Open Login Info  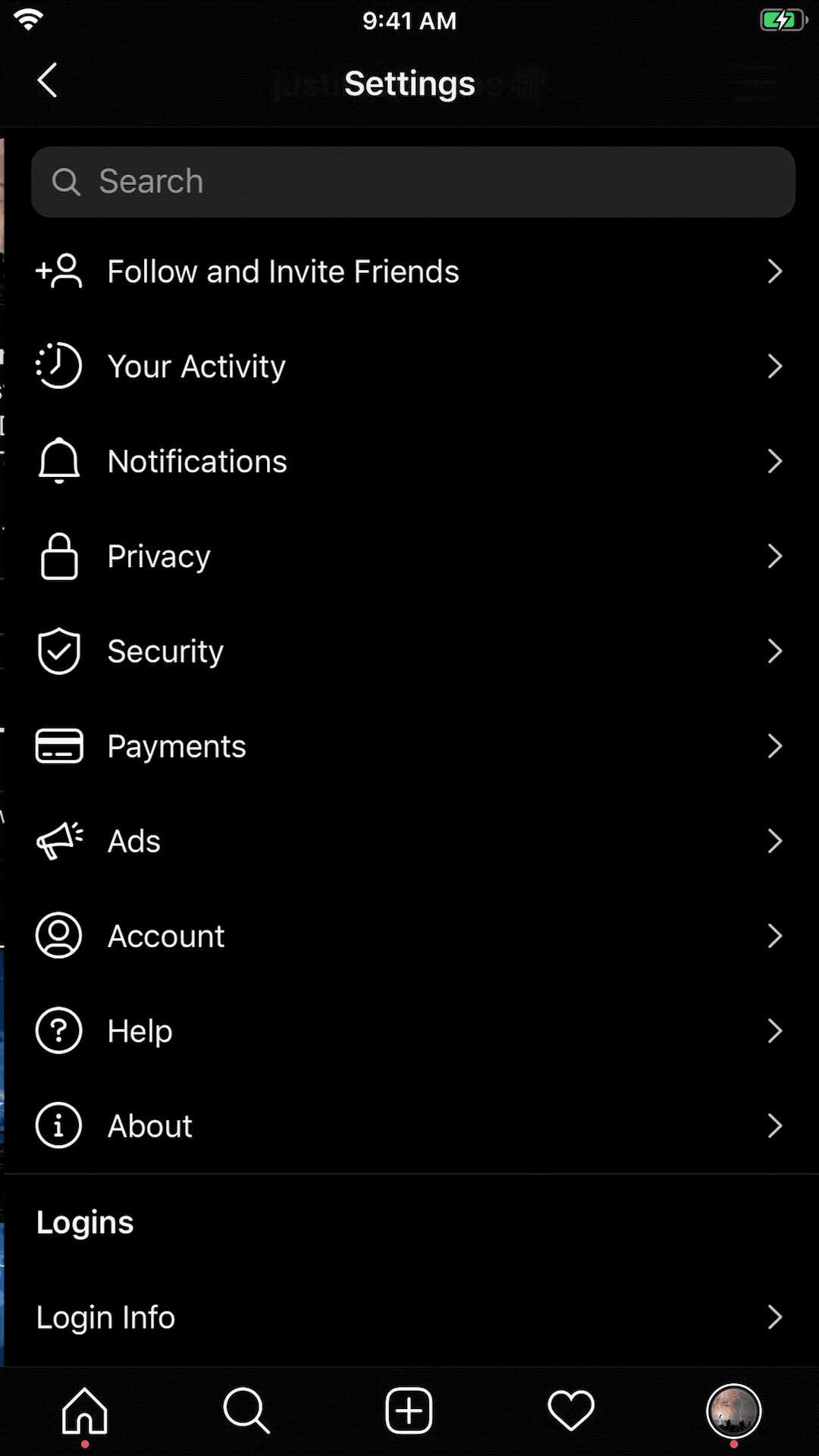(x=409, y=1317)
